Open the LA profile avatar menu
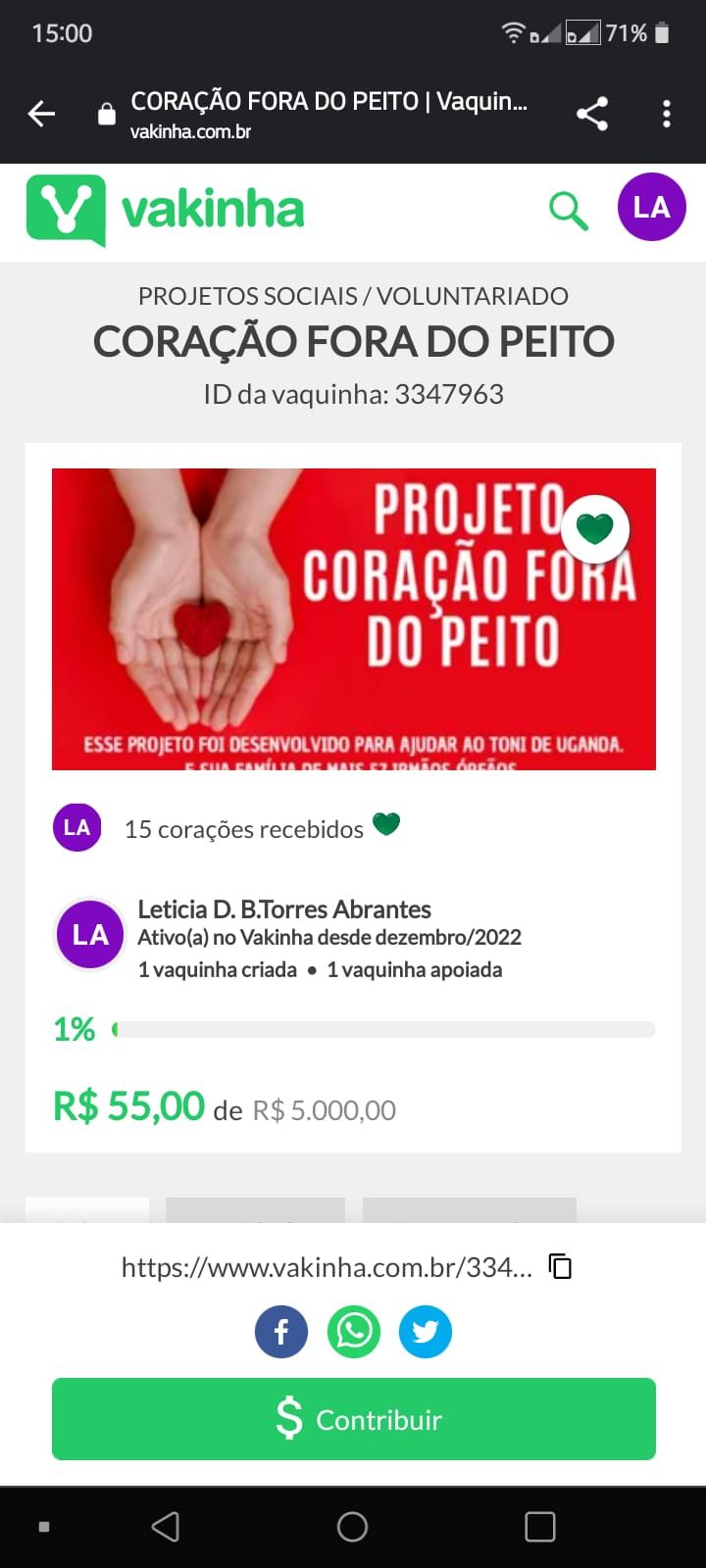Image resolution: width=706 pixels, height=1568 pixels. pyautogui.click(x=651, y=208)
